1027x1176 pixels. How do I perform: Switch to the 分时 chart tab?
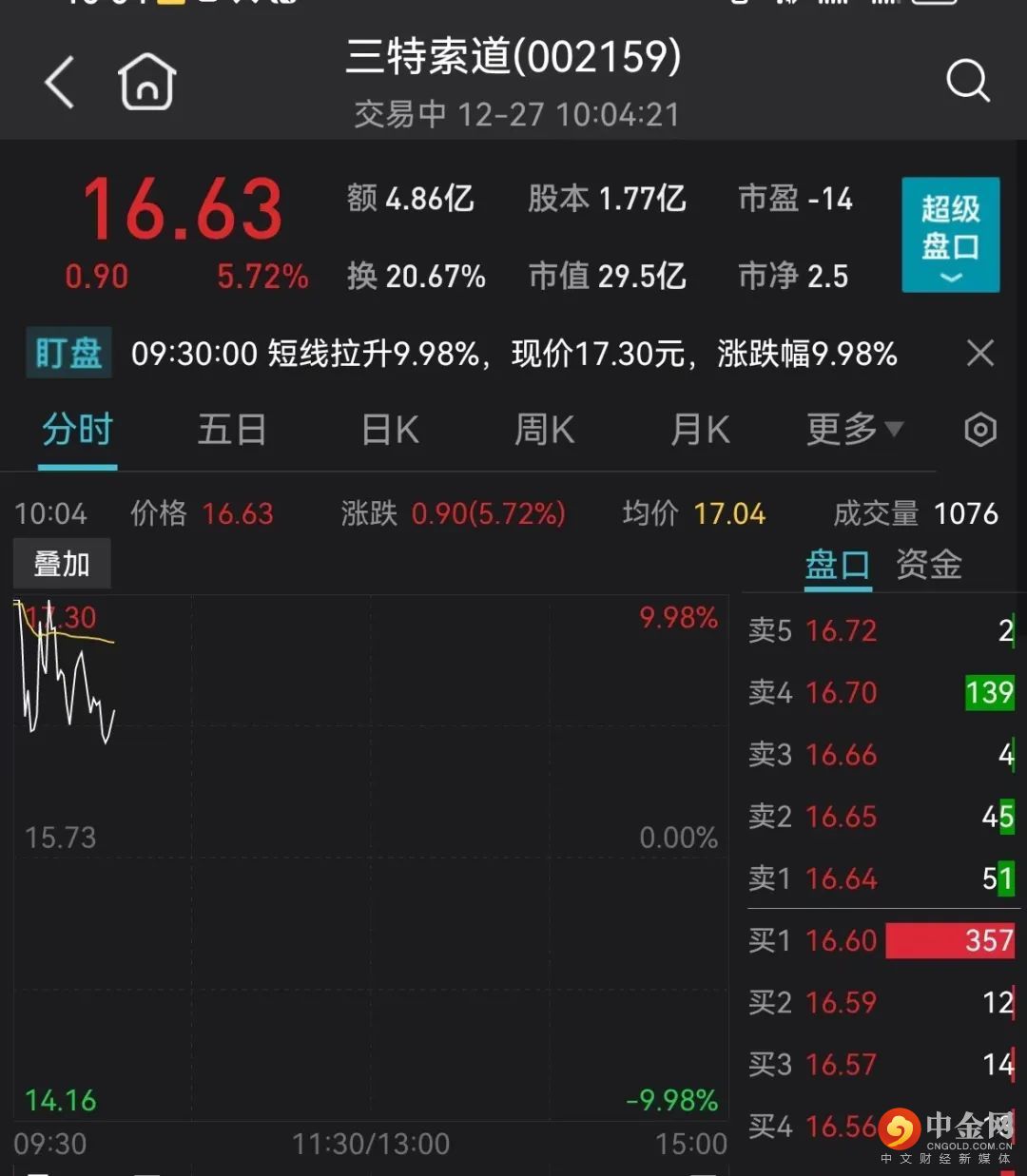pyautogui.click(x=77, y=430)
